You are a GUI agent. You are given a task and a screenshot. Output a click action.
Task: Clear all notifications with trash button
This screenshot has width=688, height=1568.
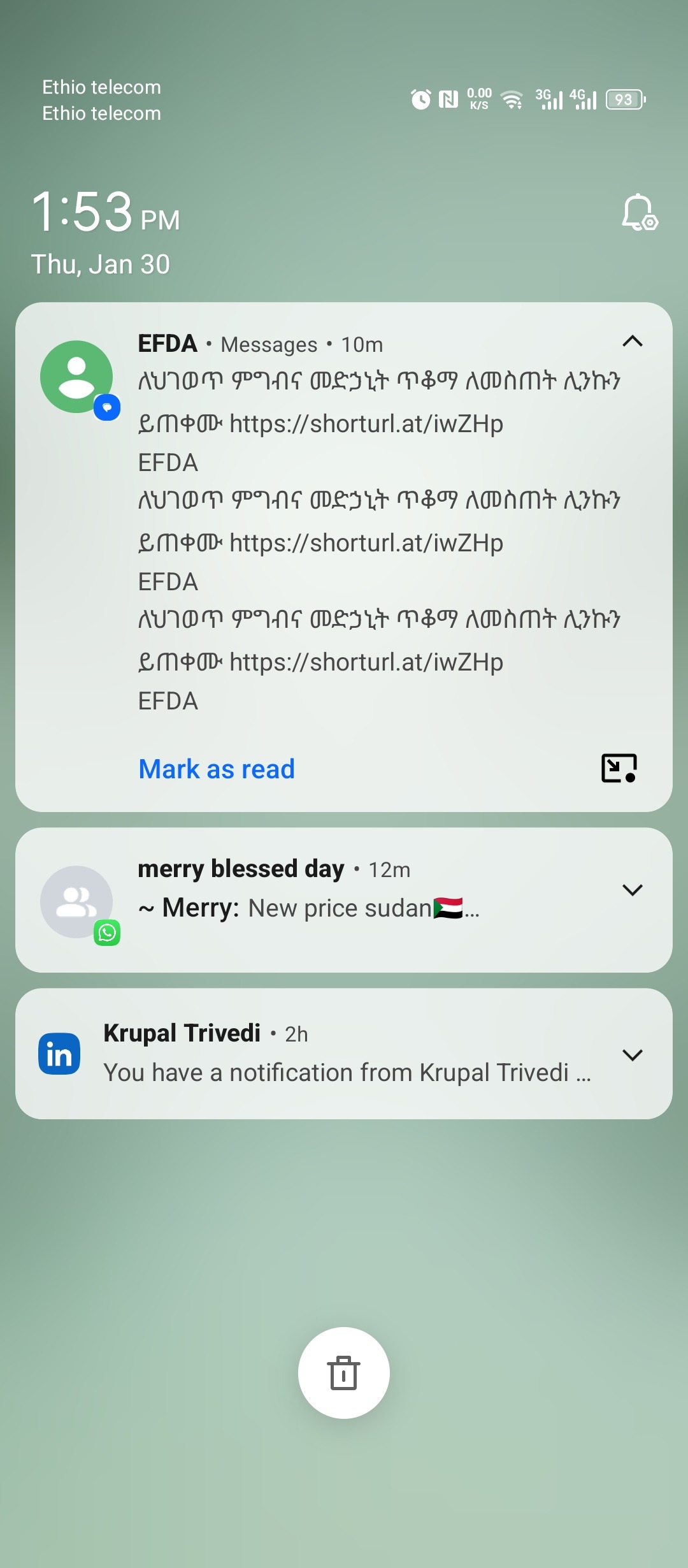click(x=343, y=1373)
